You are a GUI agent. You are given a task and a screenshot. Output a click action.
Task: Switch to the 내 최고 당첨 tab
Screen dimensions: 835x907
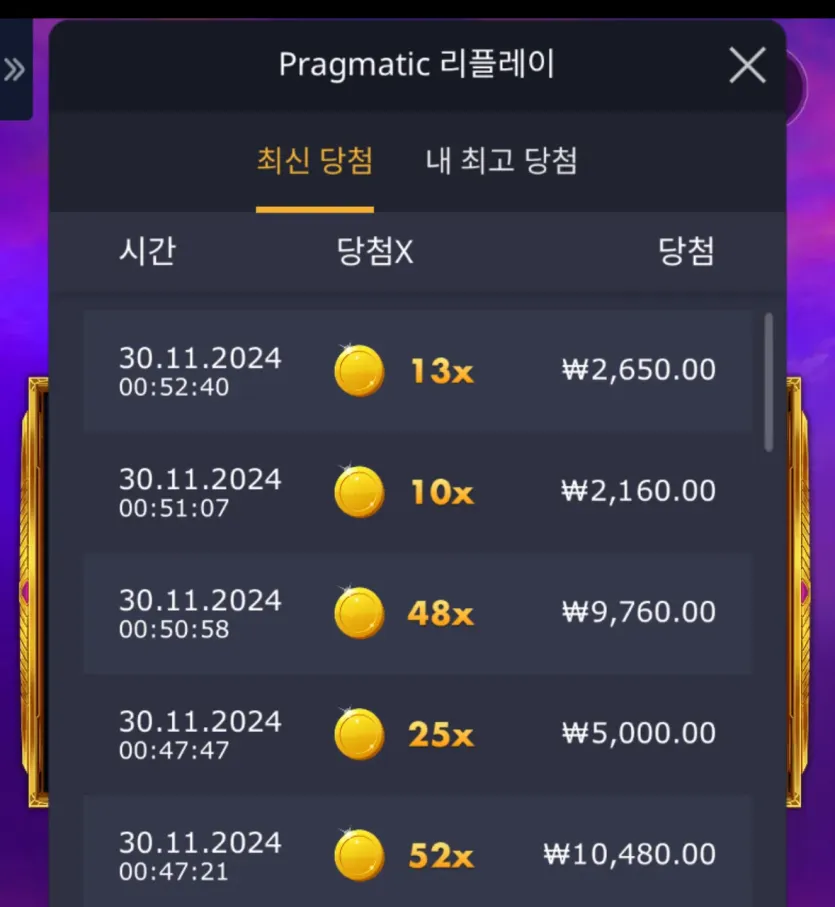point(501,161)
